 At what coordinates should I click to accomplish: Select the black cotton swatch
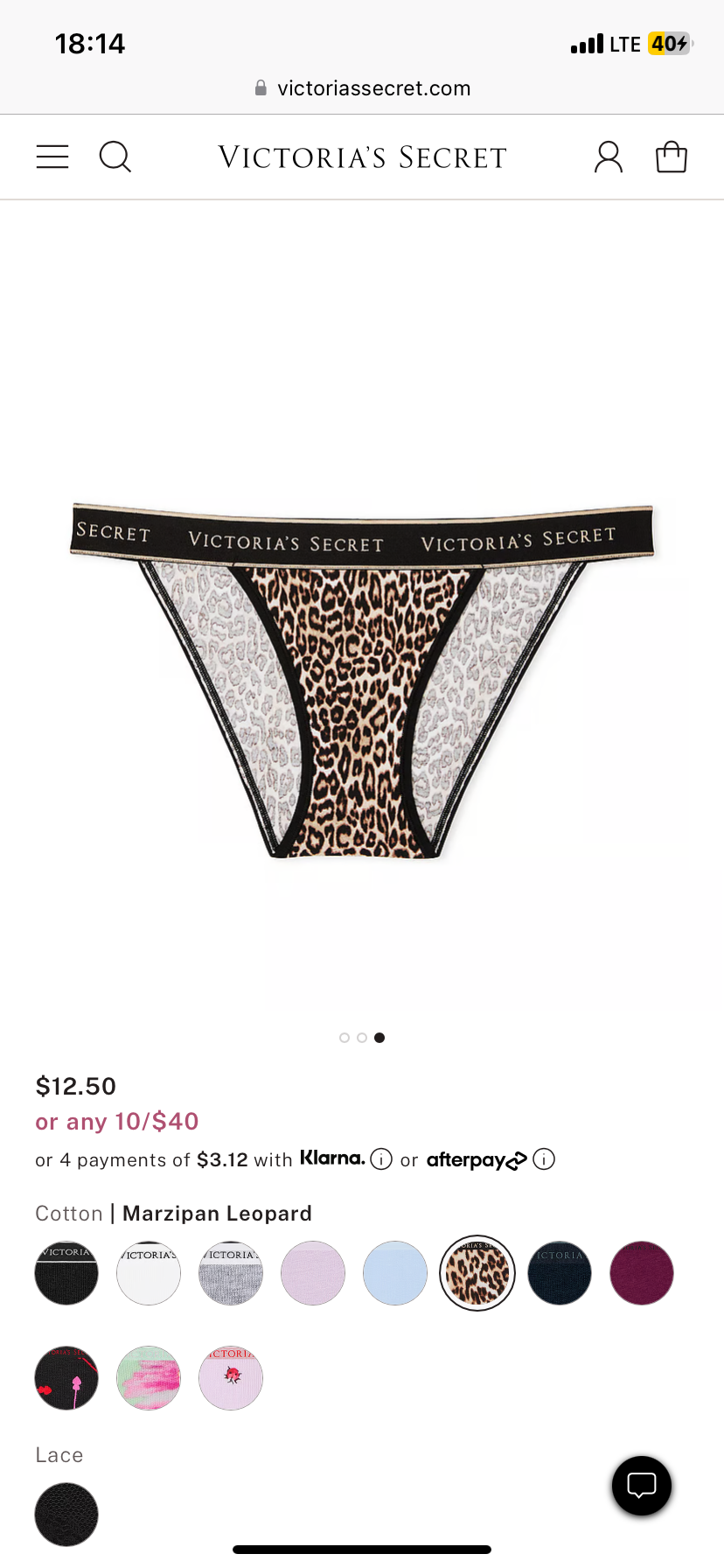66,1273
